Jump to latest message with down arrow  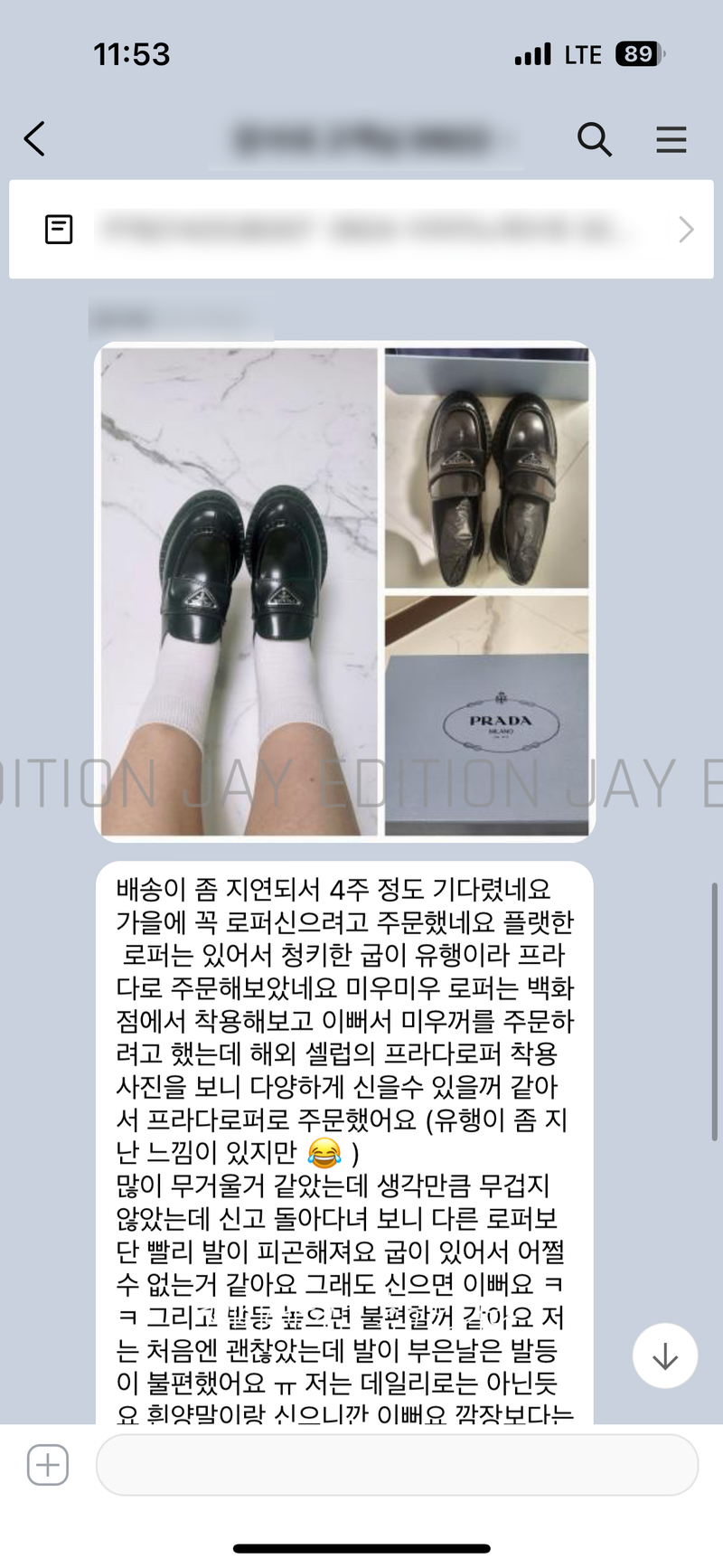pyautogui.click(x=665, y=1355)
